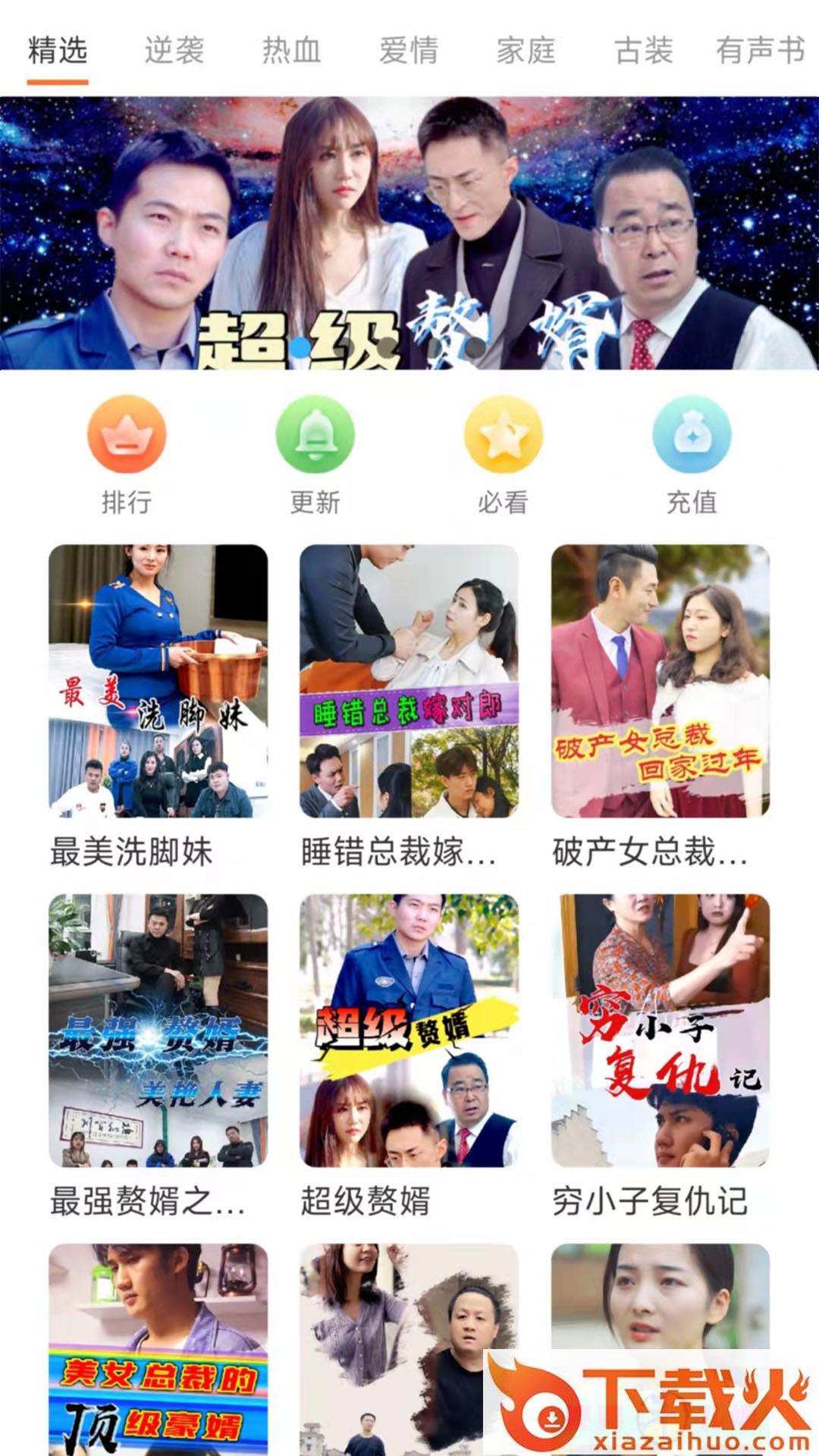
Task: Go to the 古装 tab
Action: (x=644, y=52)
